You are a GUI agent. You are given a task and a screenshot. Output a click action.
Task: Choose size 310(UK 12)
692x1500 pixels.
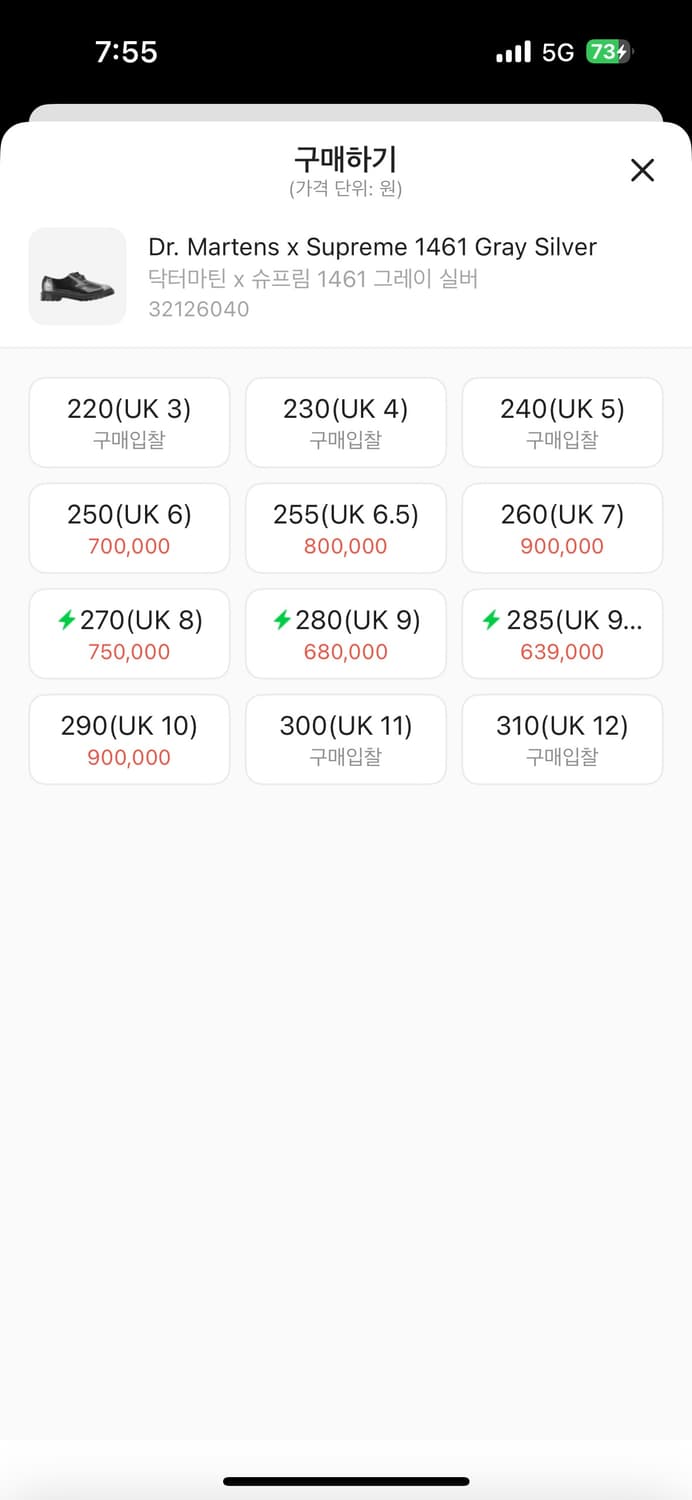pos(562,739)
